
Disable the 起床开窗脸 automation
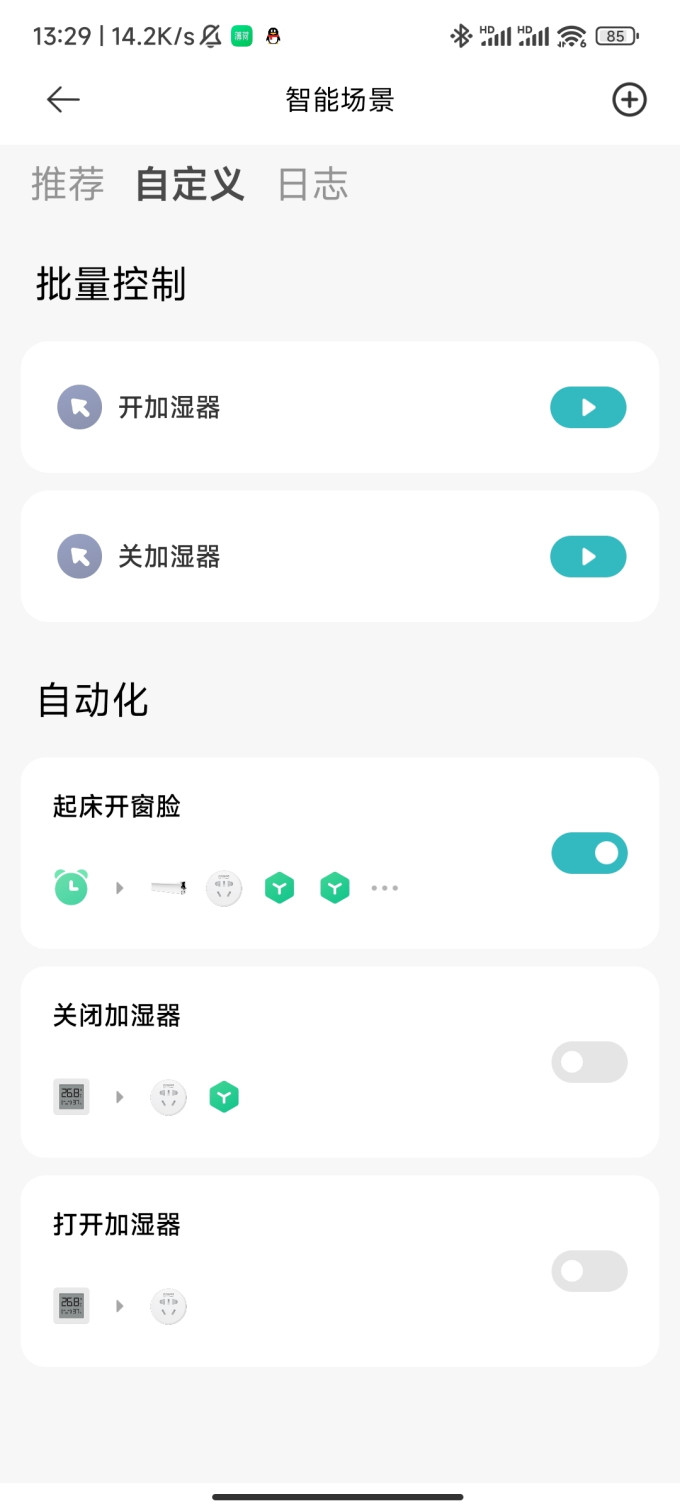[x=589, y=853]
